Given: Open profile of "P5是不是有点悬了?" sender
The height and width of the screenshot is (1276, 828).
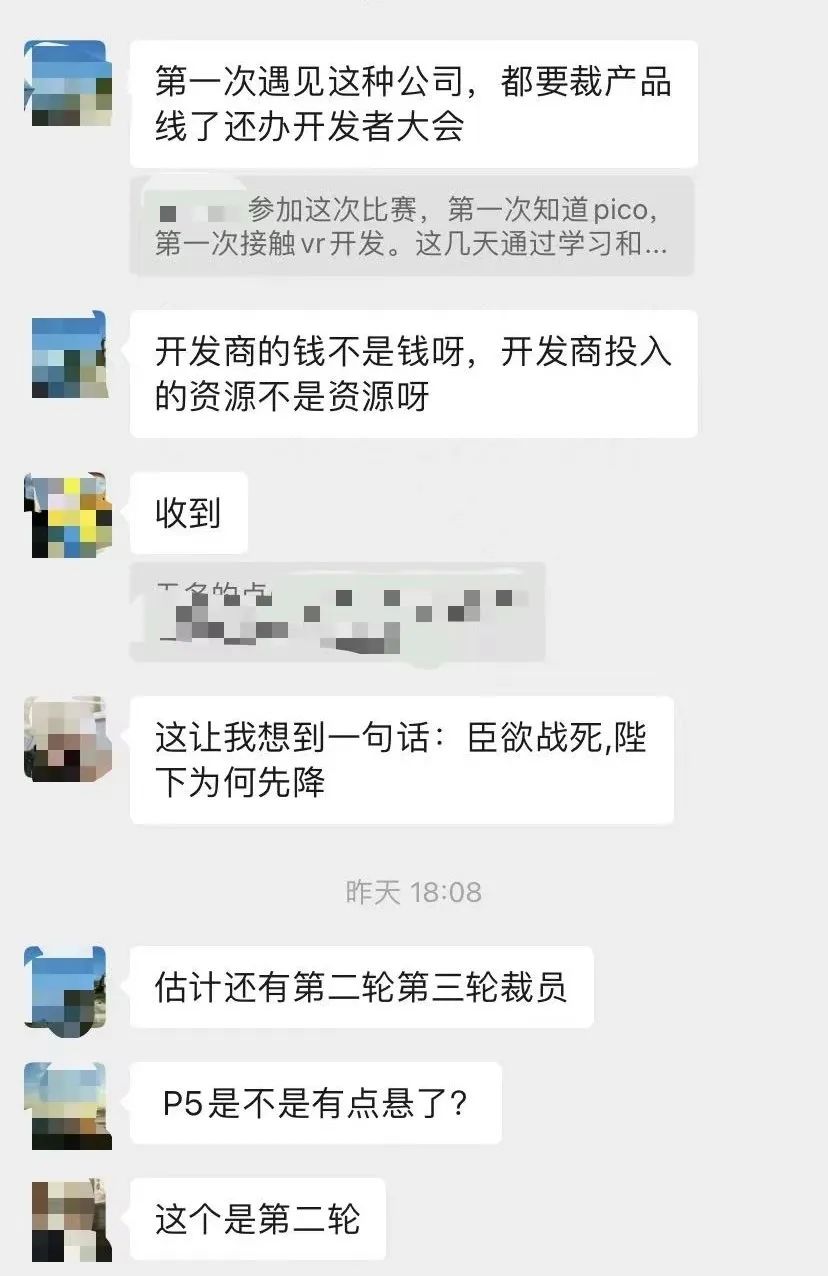Looking at the screenshot, I should point(68,1105).
